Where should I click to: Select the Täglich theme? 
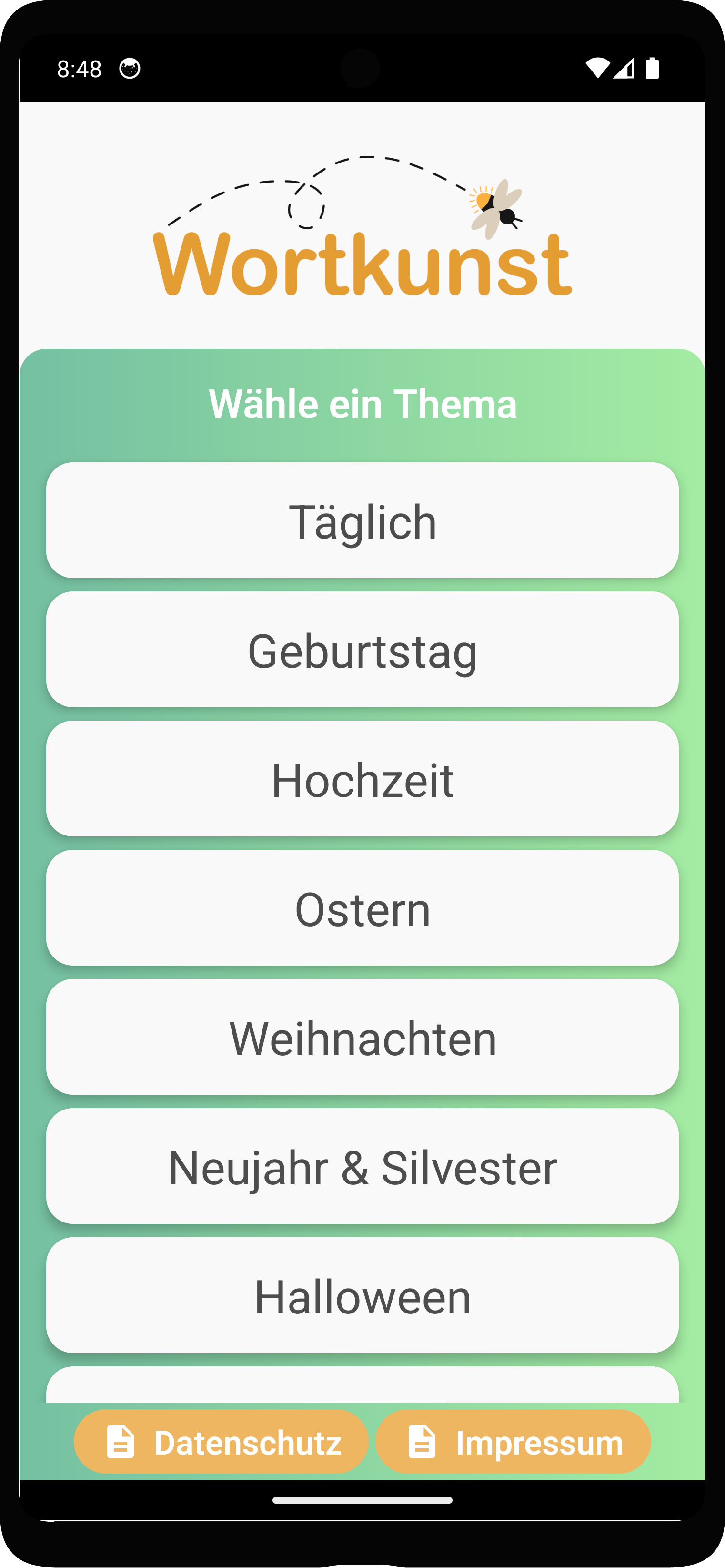[x=362, y=520]
